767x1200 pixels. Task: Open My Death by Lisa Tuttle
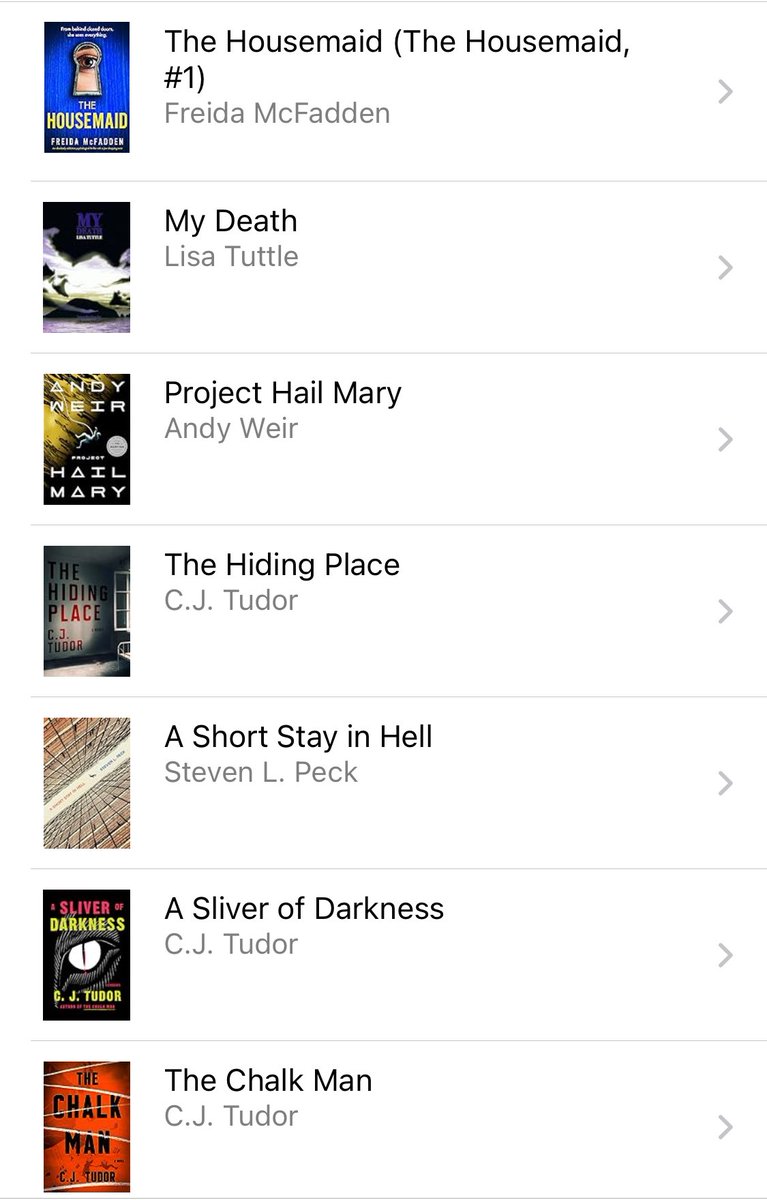(x=396, y=267)
